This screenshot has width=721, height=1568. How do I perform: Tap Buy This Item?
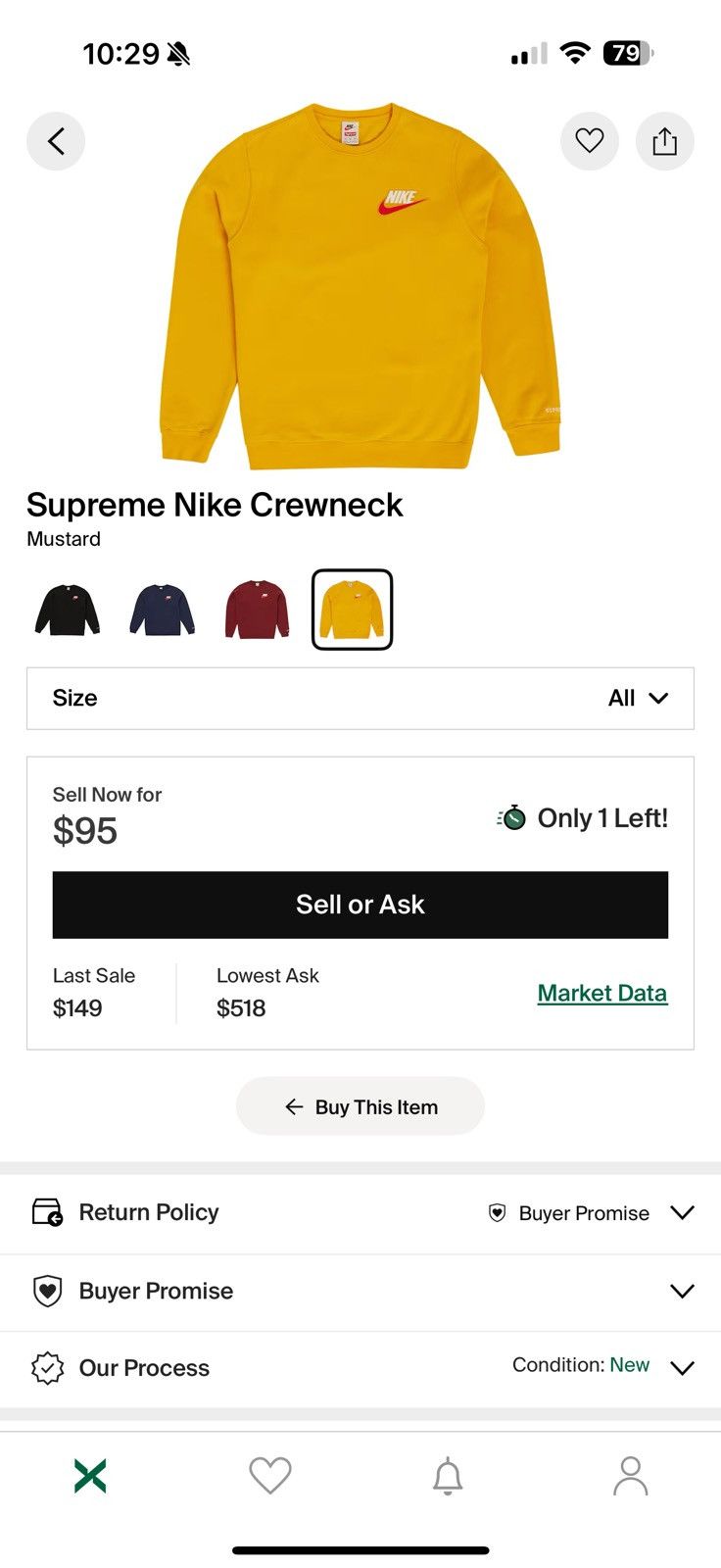360,1106
